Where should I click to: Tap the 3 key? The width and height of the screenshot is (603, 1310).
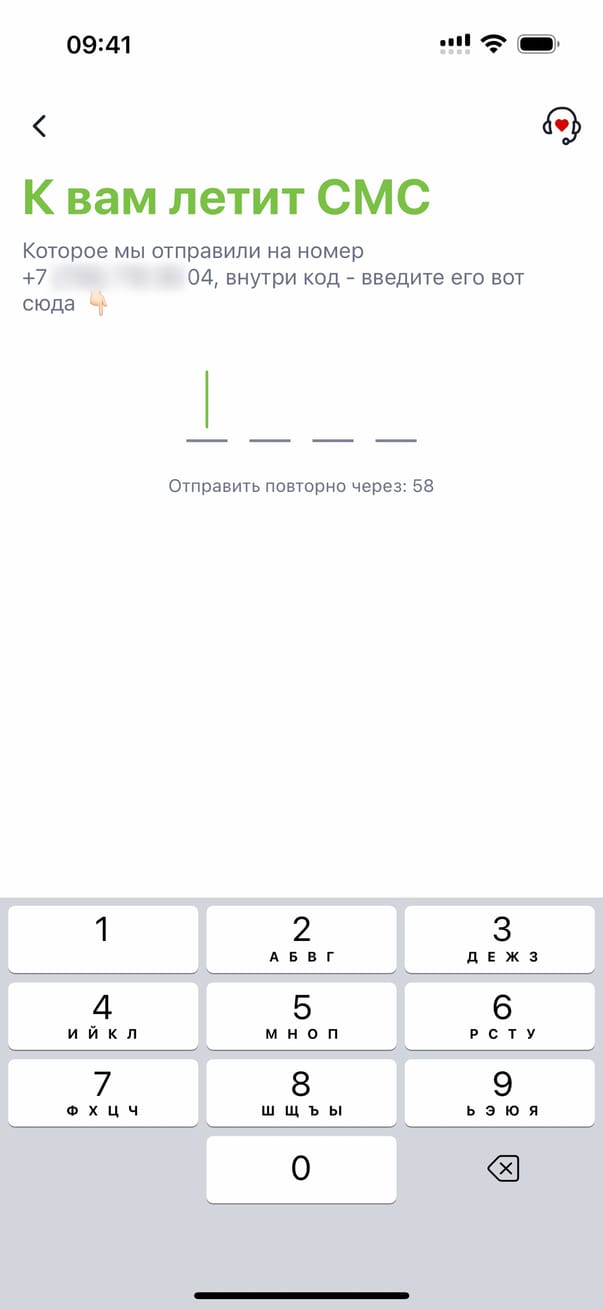501,939
